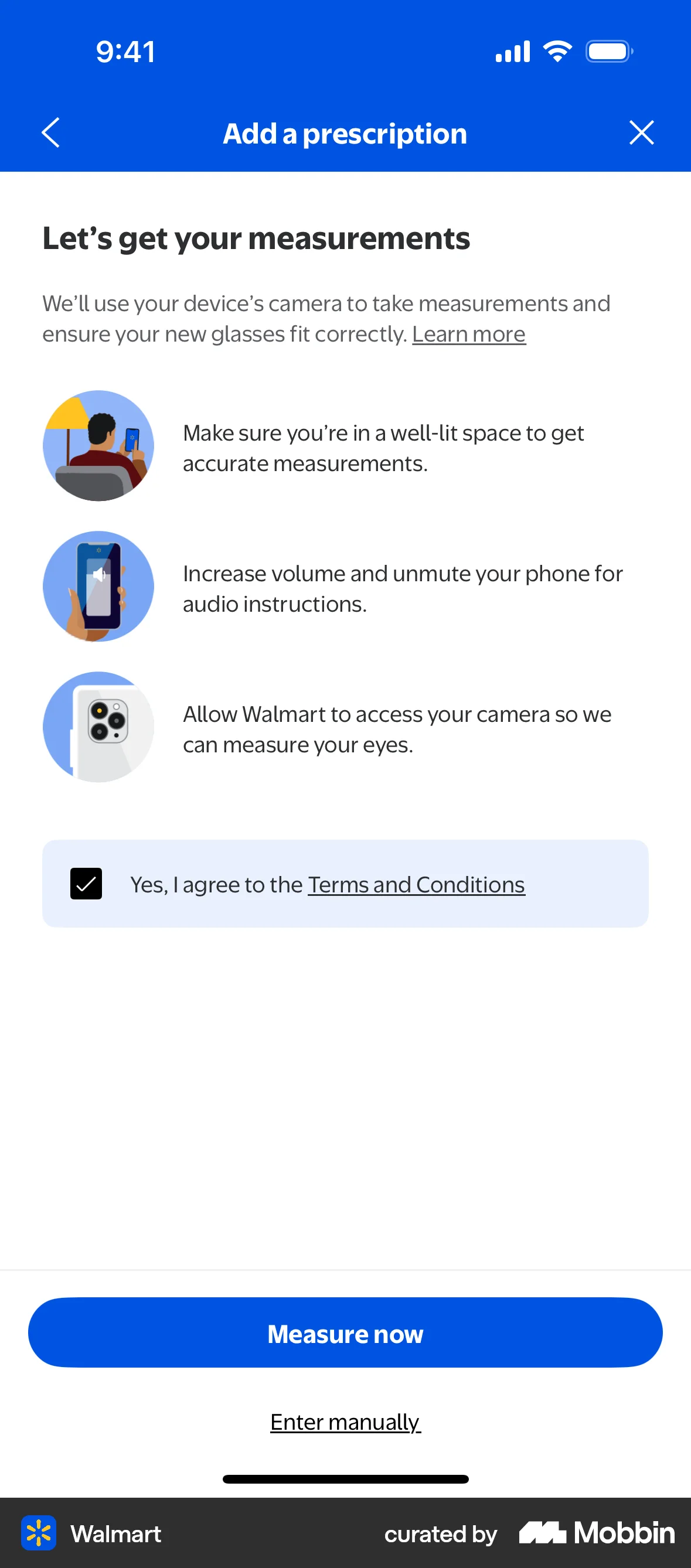Image resolution: width=691 pixels, height=1568 pixels.
Task: Tap the home indicator bar at the bottom
Action: (x=345, y=1479)
